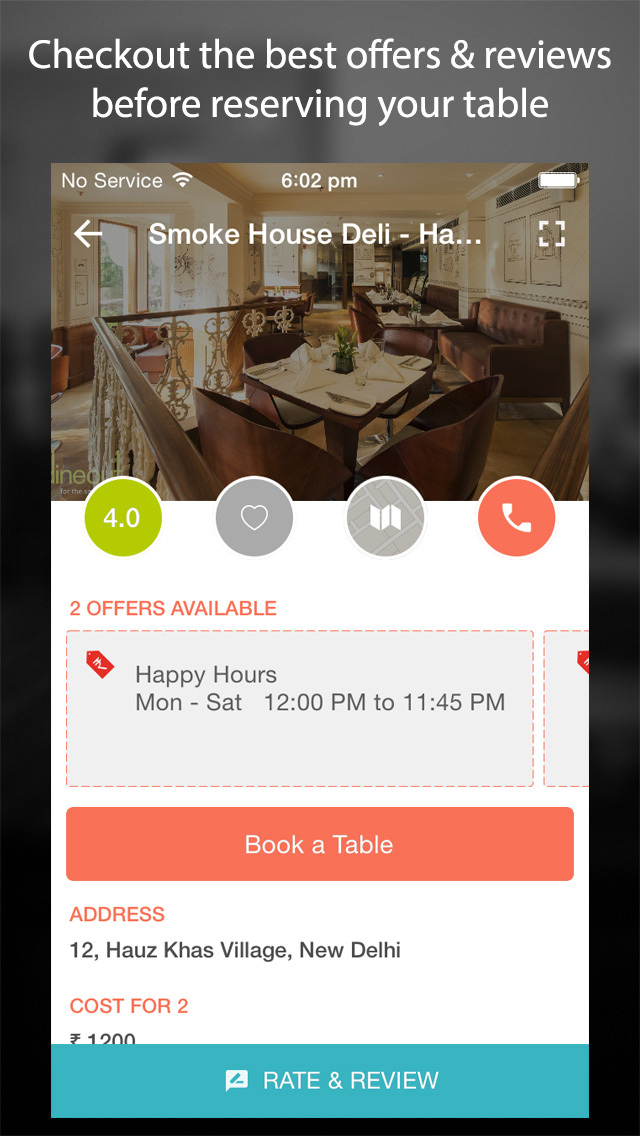Screen dimensions: 640x1136
Task: Open Rate & Review
Action: click(320, 1080)
